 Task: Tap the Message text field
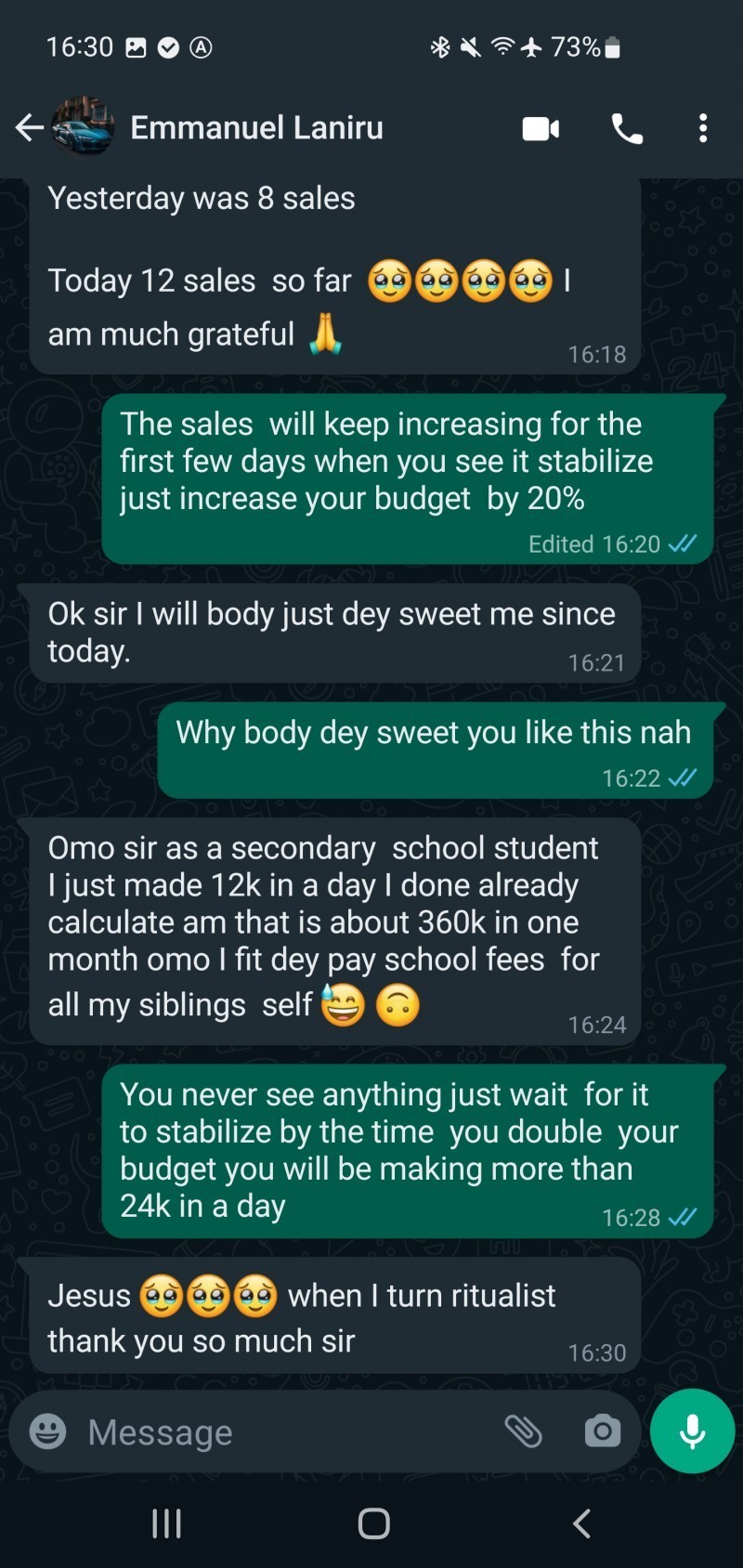click(x=279, y=1431)
